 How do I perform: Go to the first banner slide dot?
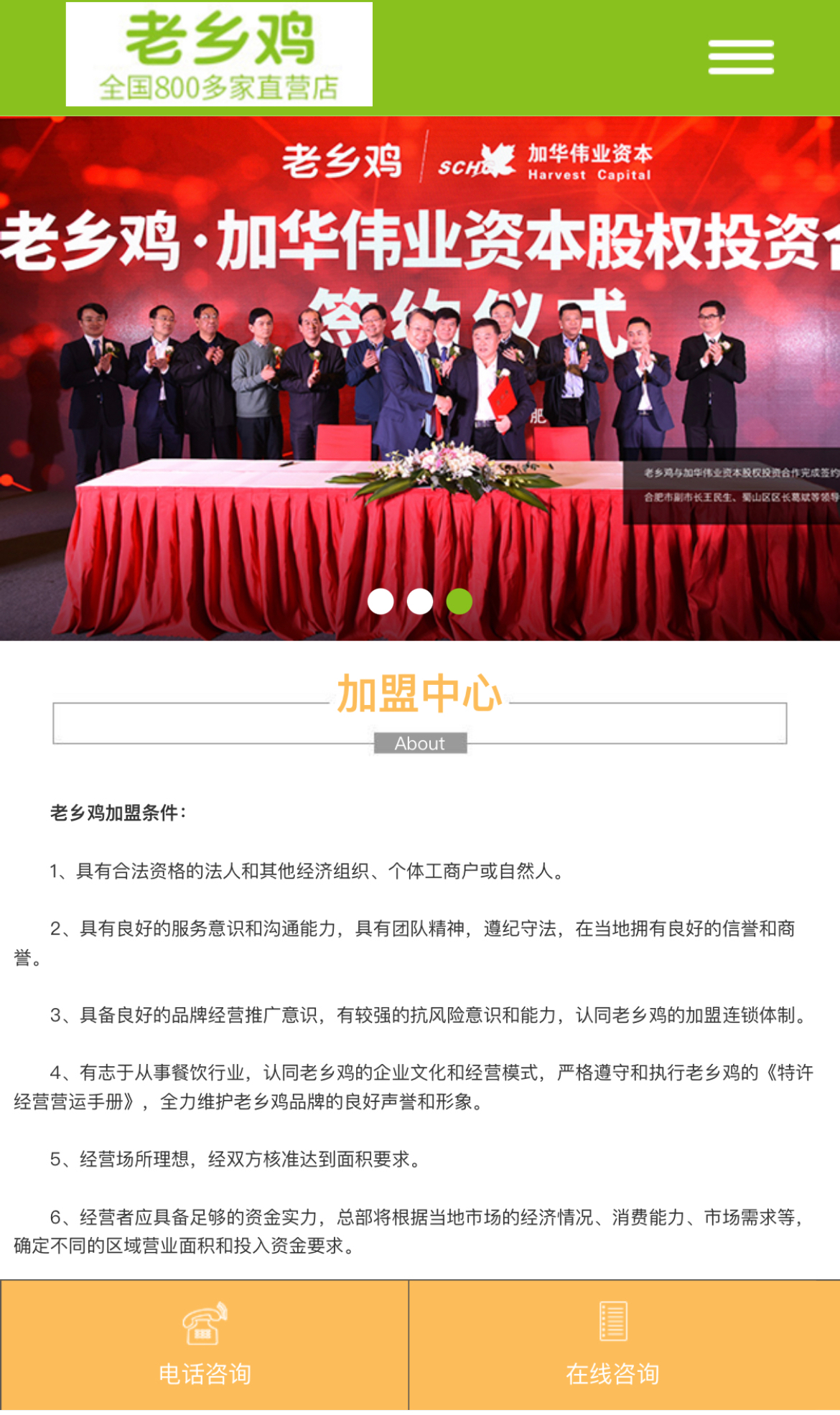pos(381,601)
